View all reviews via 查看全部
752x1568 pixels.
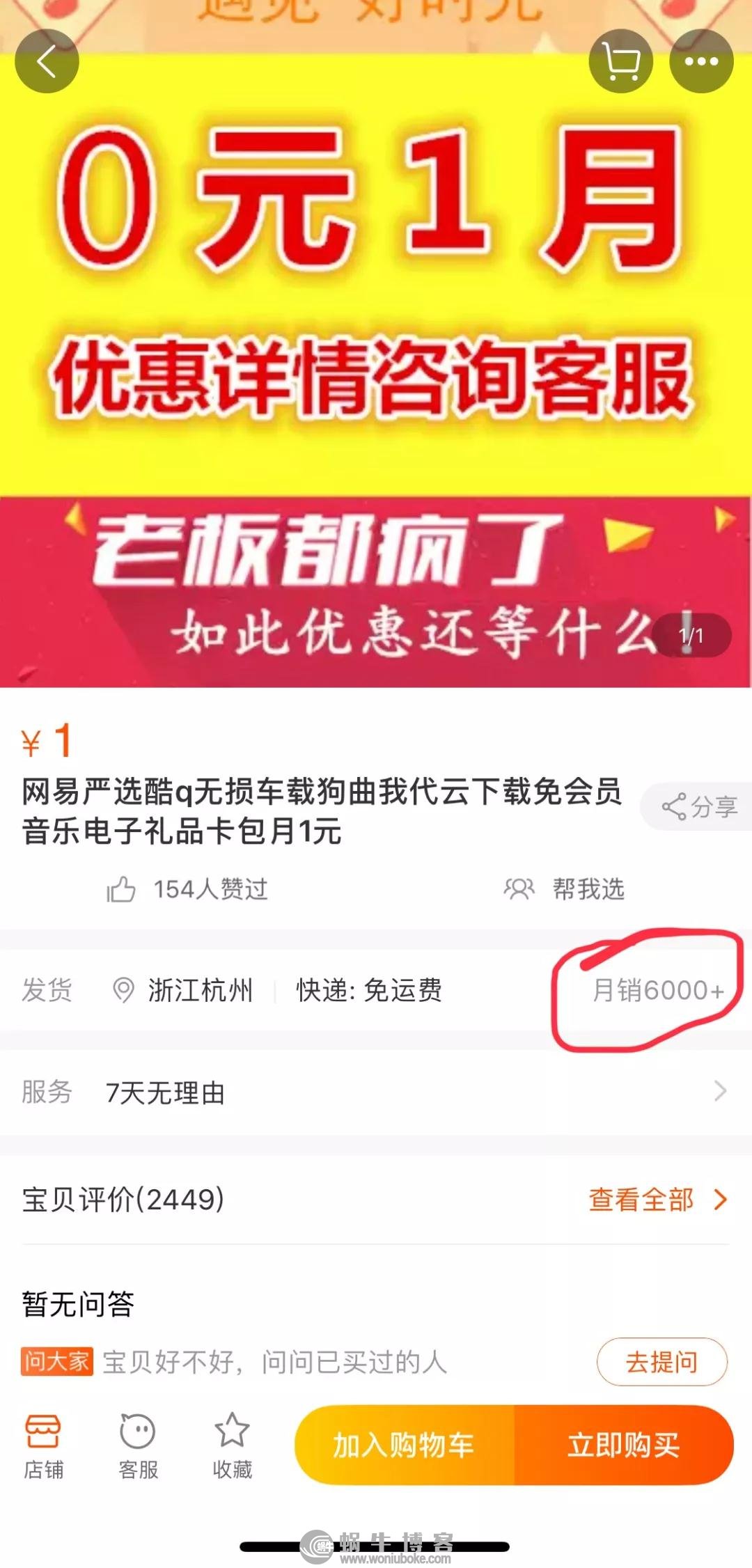pyautogui.click(x=657, y=1200)
